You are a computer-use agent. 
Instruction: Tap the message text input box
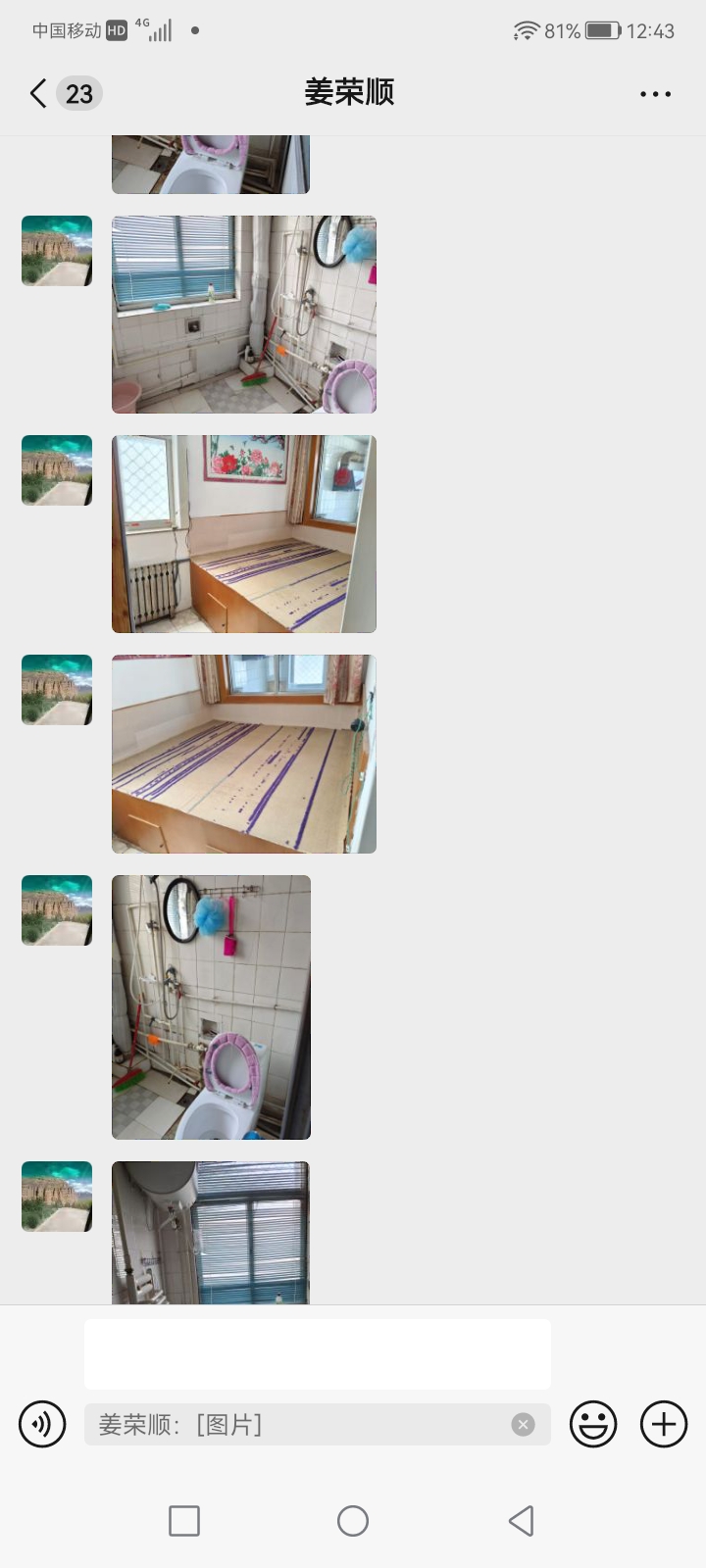point(317,1354)
